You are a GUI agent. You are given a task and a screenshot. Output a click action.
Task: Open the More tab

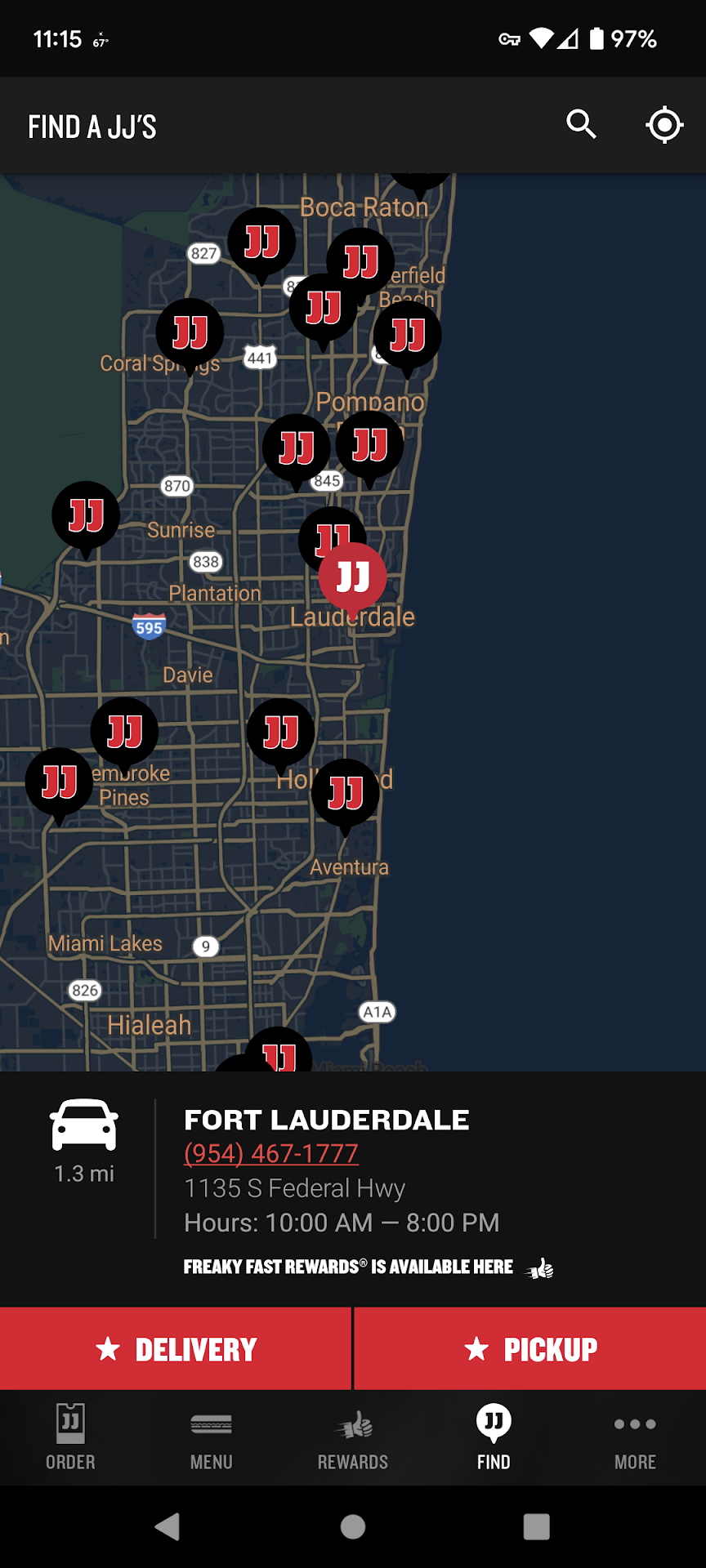(x=635, y=1437)
